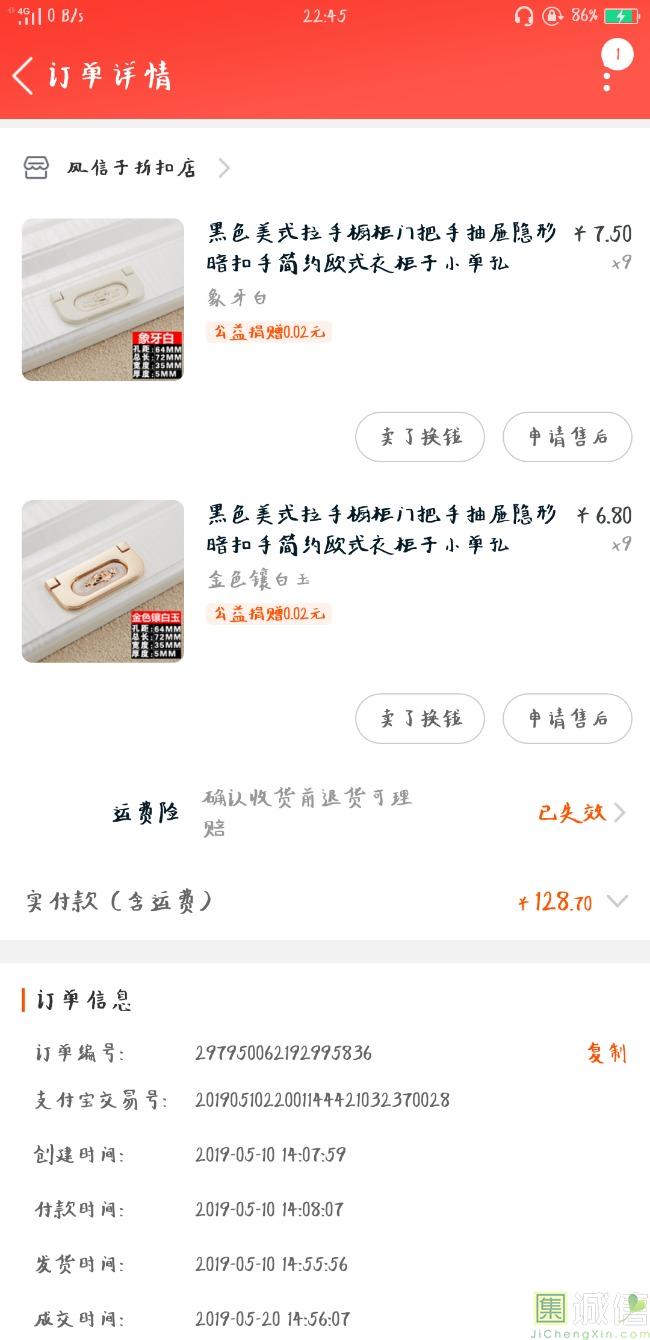The width and height of the screenshot is (650, 1340).
Task: Open the overflow menu with badge
Action: pos(608,72)
